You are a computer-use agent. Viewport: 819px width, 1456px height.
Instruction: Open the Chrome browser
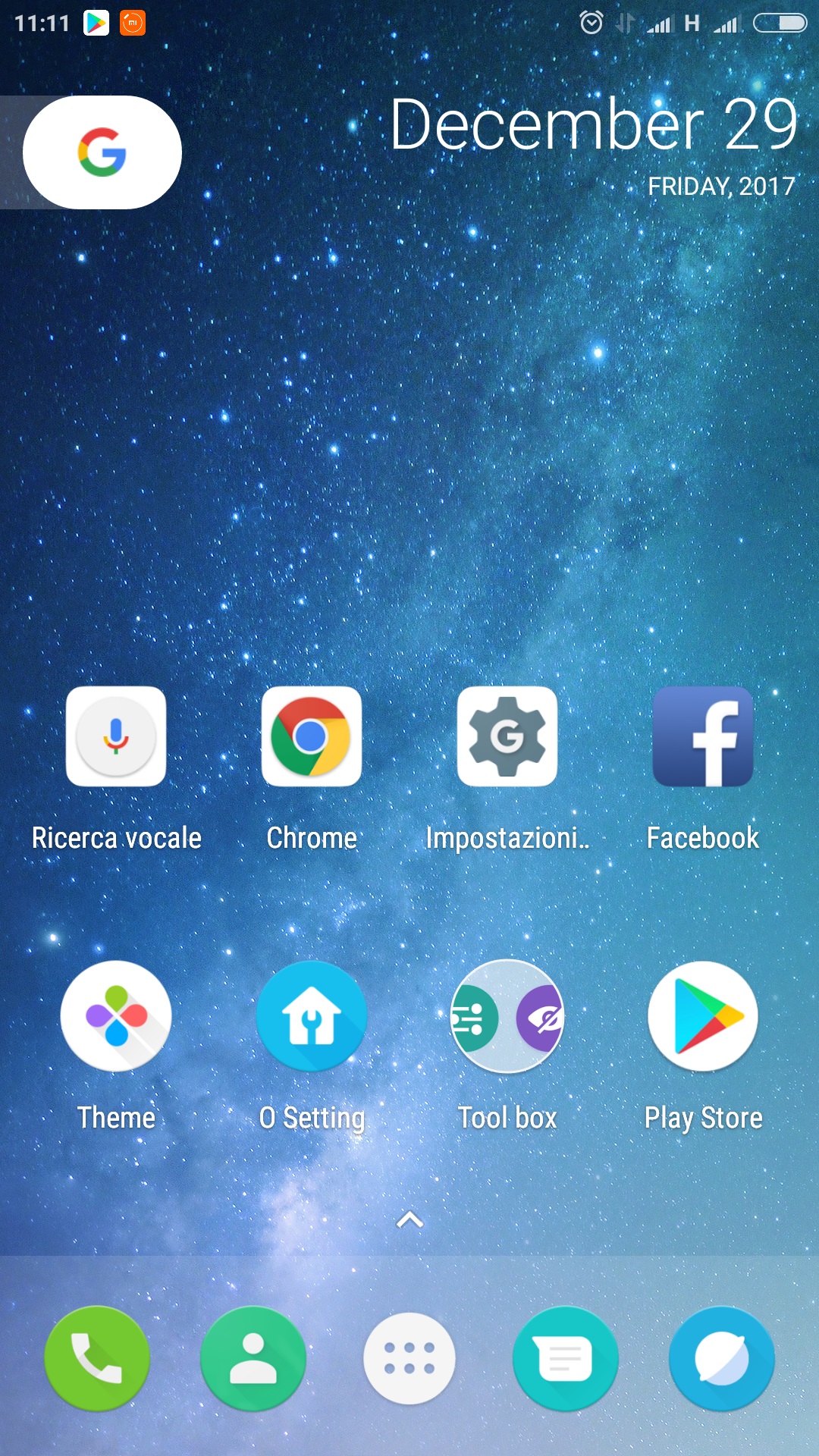point(311,736)
